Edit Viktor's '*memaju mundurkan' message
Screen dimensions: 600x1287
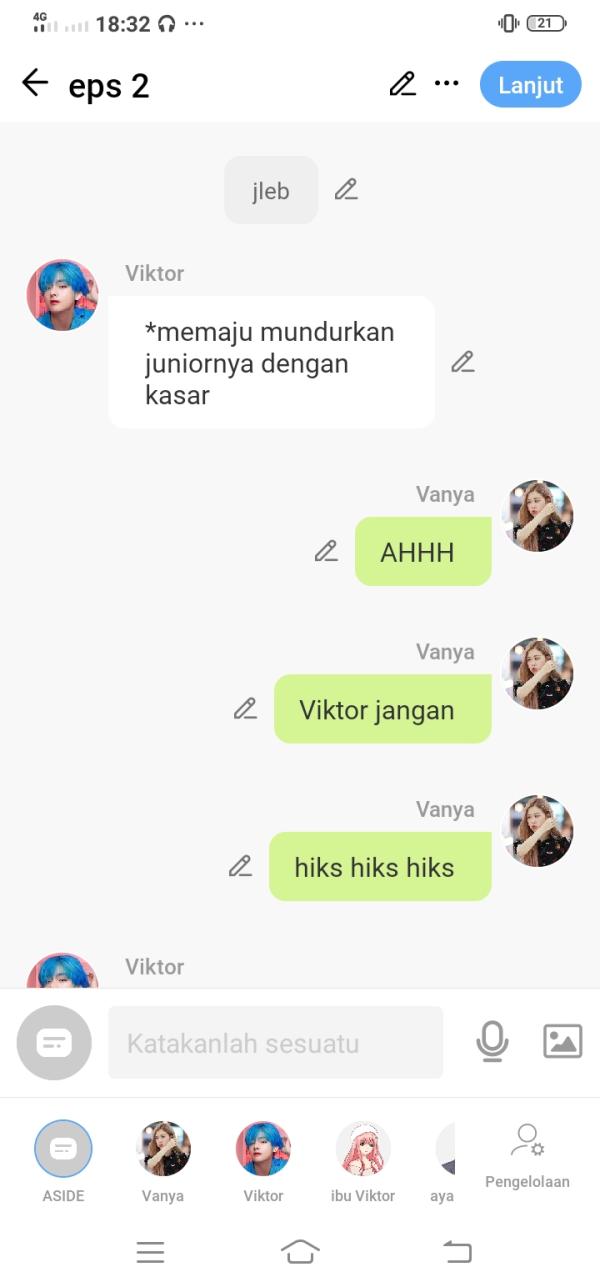[x=462, y=362]
